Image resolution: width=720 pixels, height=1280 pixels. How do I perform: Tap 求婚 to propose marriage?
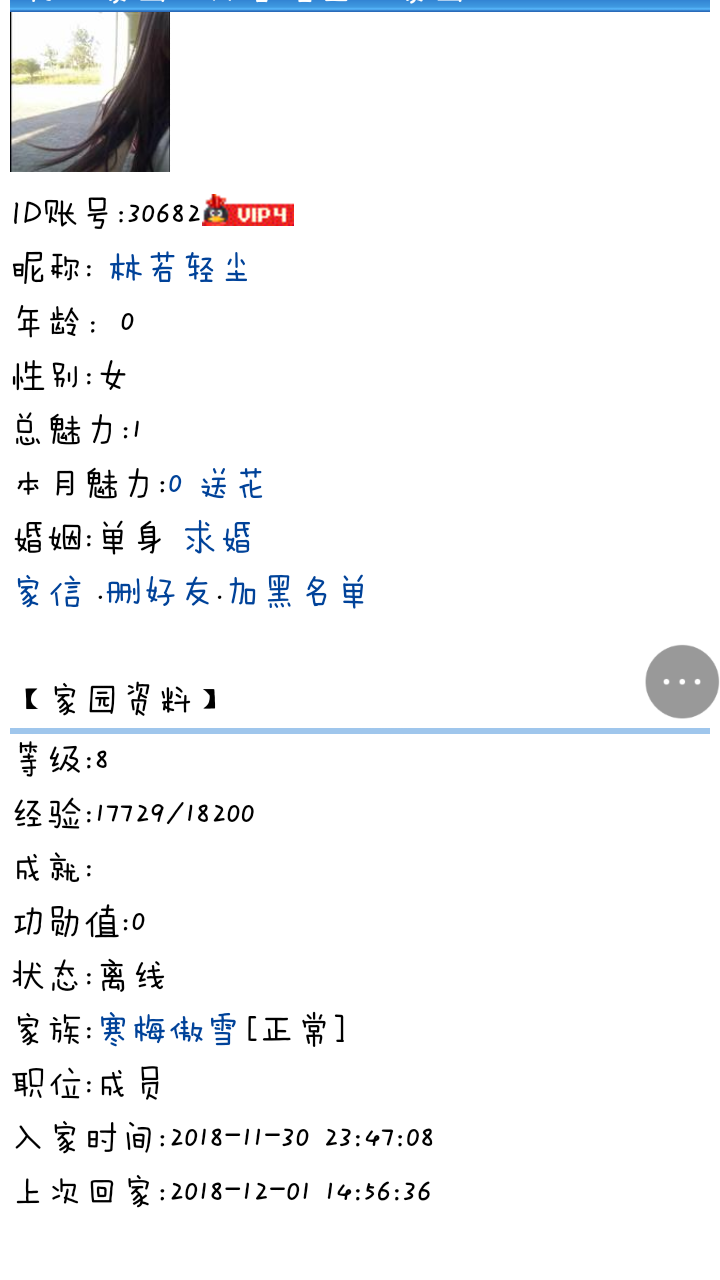point(218,539)
